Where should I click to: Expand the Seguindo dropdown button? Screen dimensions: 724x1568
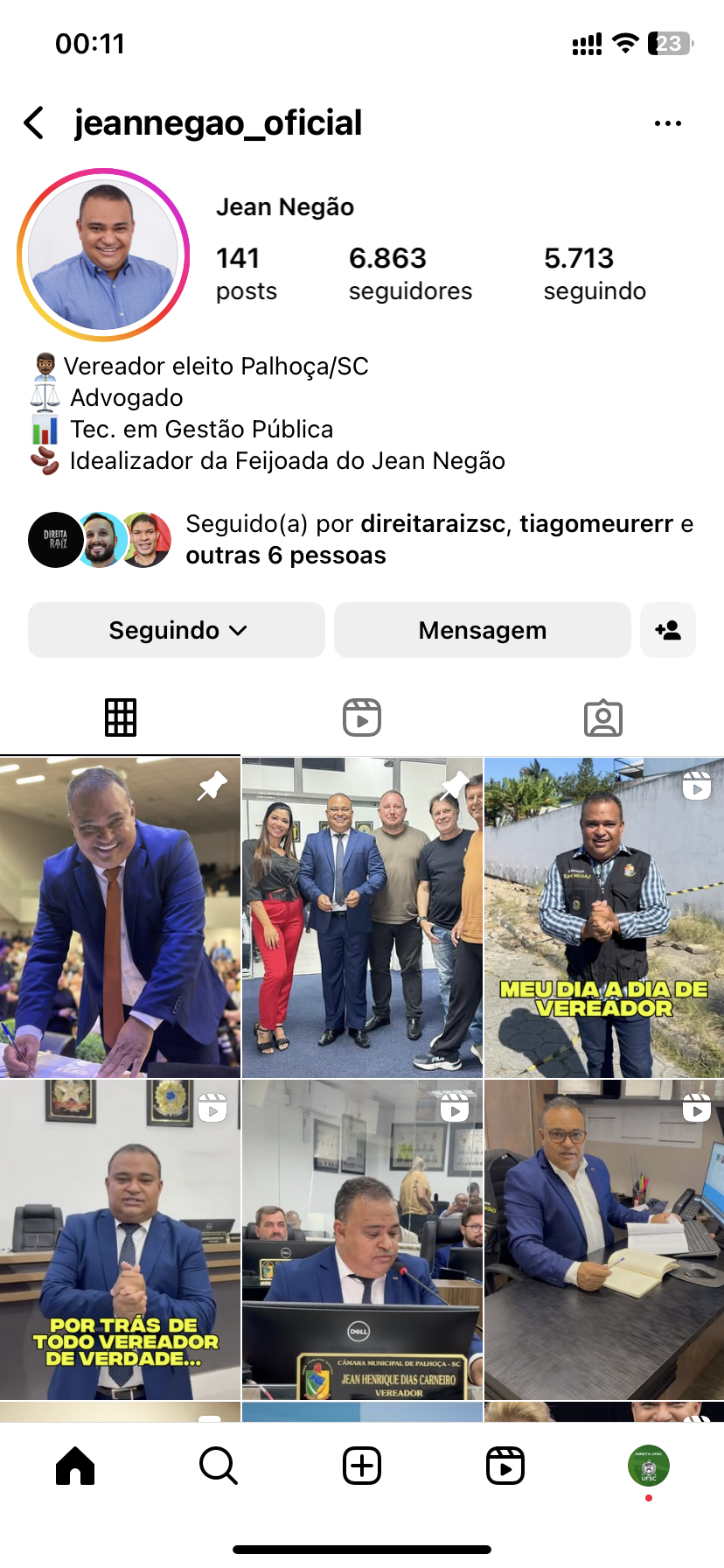coord(177,630)
